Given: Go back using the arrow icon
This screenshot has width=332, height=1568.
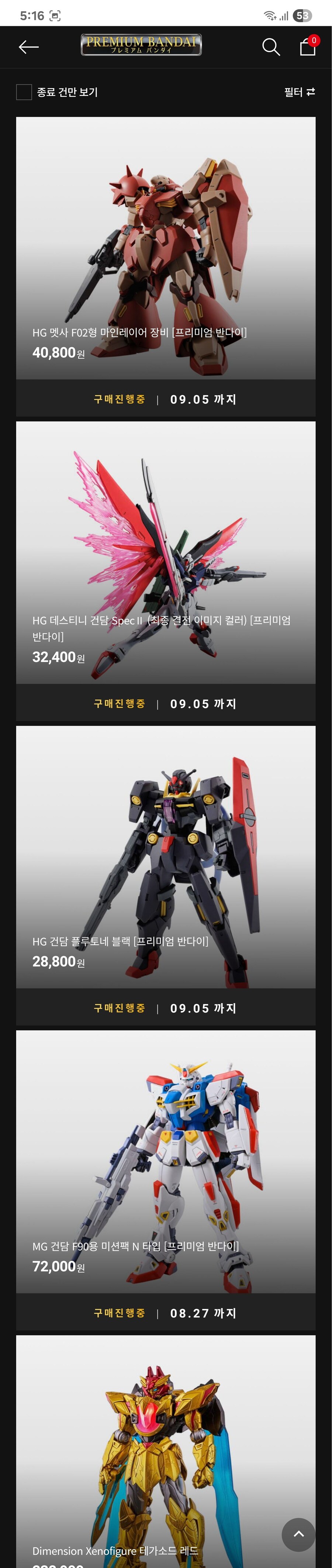Looking at the screenshot, I should pos(28,47).
